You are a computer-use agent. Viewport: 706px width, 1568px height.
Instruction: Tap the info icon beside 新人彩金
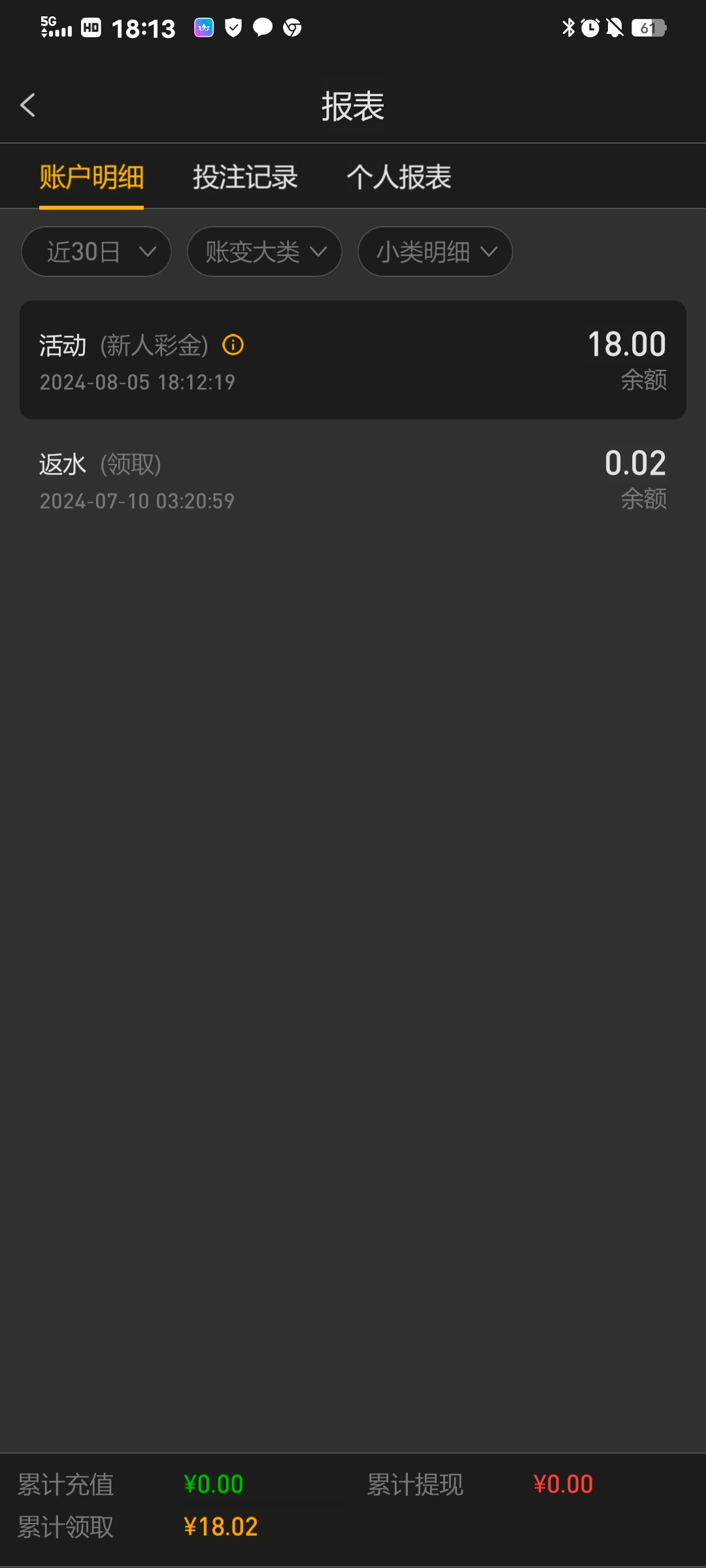tap(233, 345)
